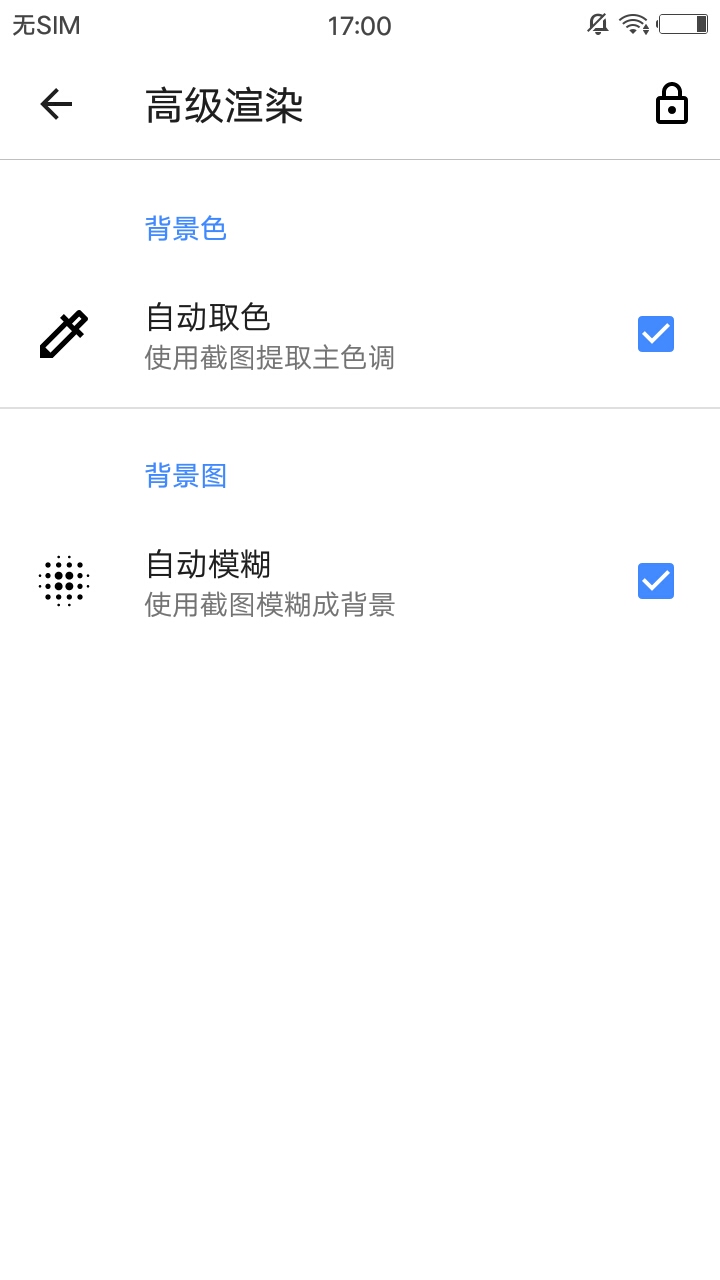This screenshot has height=1280, width=720.
Task: Tap the dotted blur icon beside 自动模糊
Action: (63, 580)
